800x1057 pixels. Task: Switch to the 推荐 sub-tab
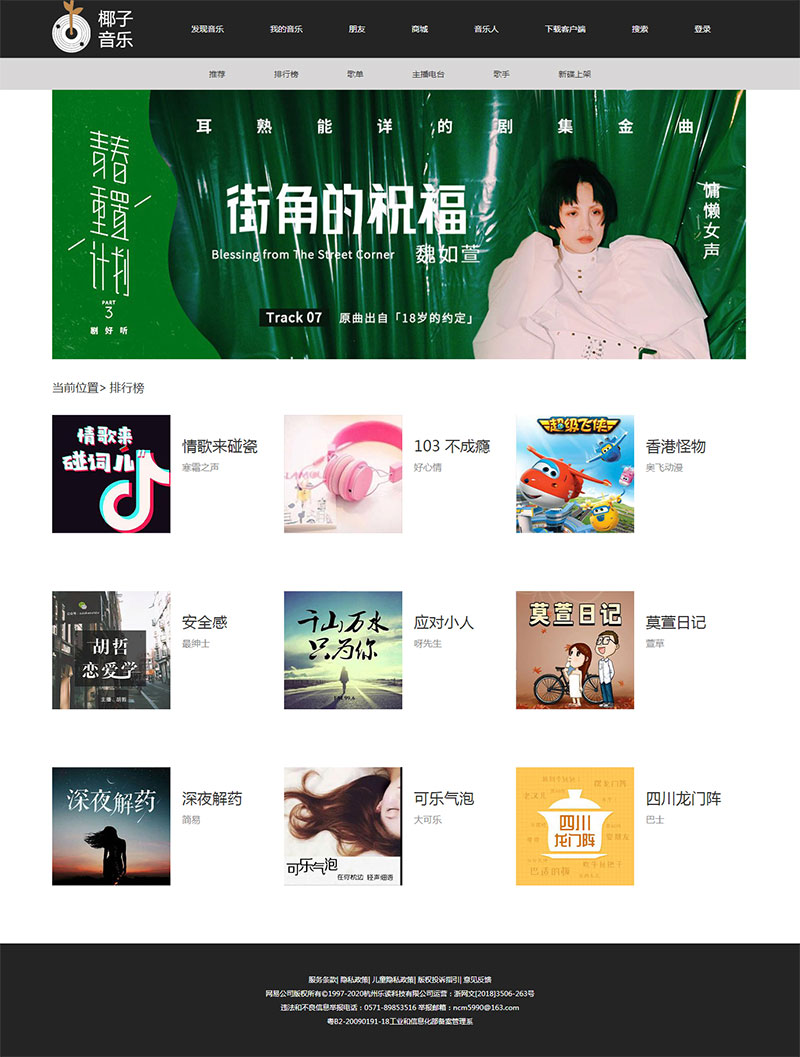click(217, 75)
